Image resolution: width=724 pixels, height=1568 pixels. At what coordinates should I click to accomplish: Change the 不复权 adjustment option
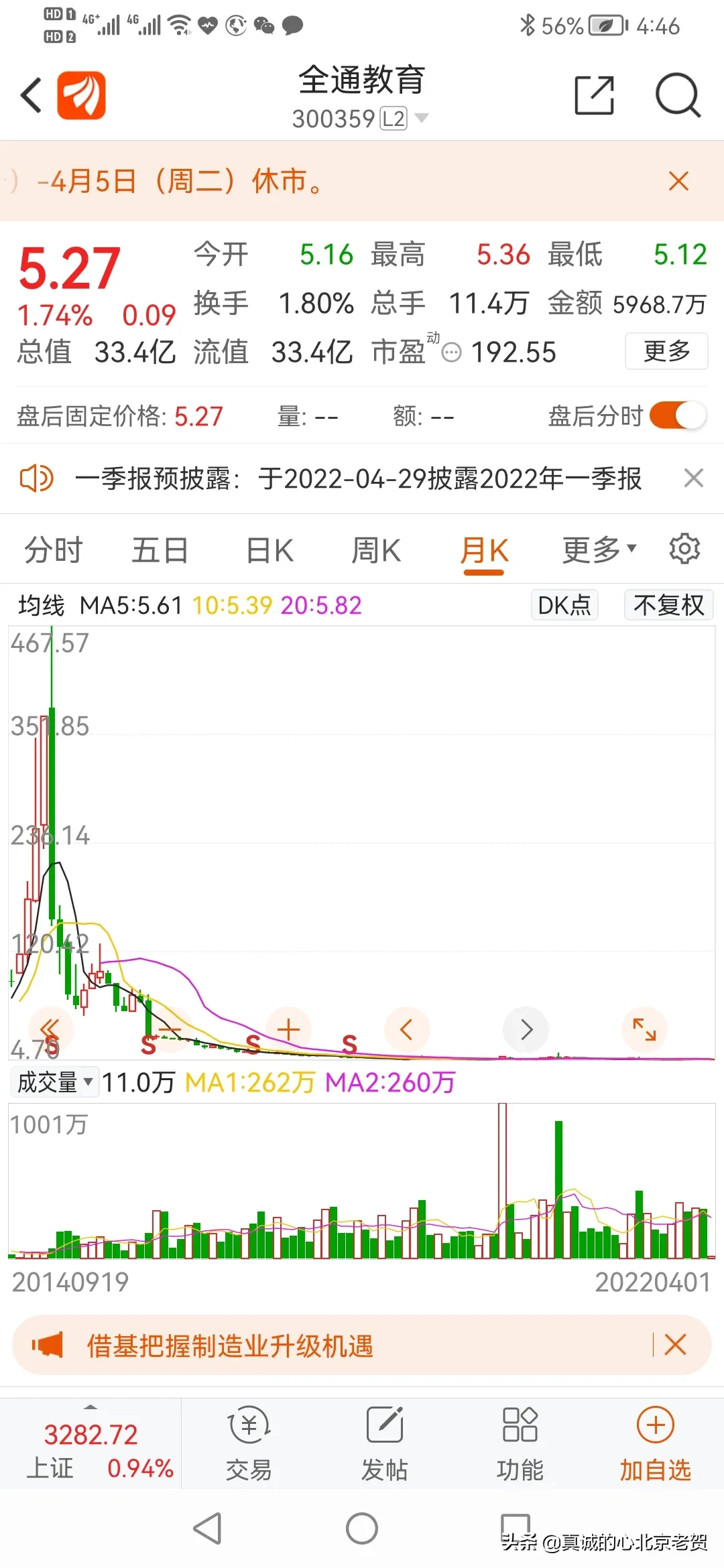click(x=668, y=605)
